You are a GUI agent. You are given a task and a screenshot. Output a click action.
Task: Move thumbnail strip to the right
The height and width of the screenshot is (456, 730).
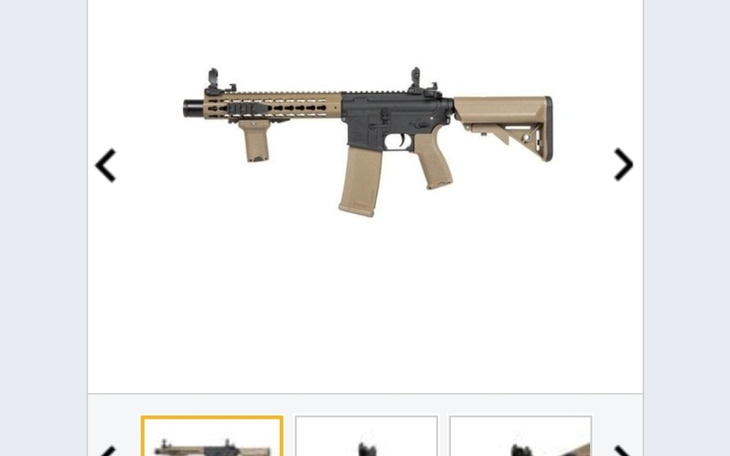tap(622, 450)
